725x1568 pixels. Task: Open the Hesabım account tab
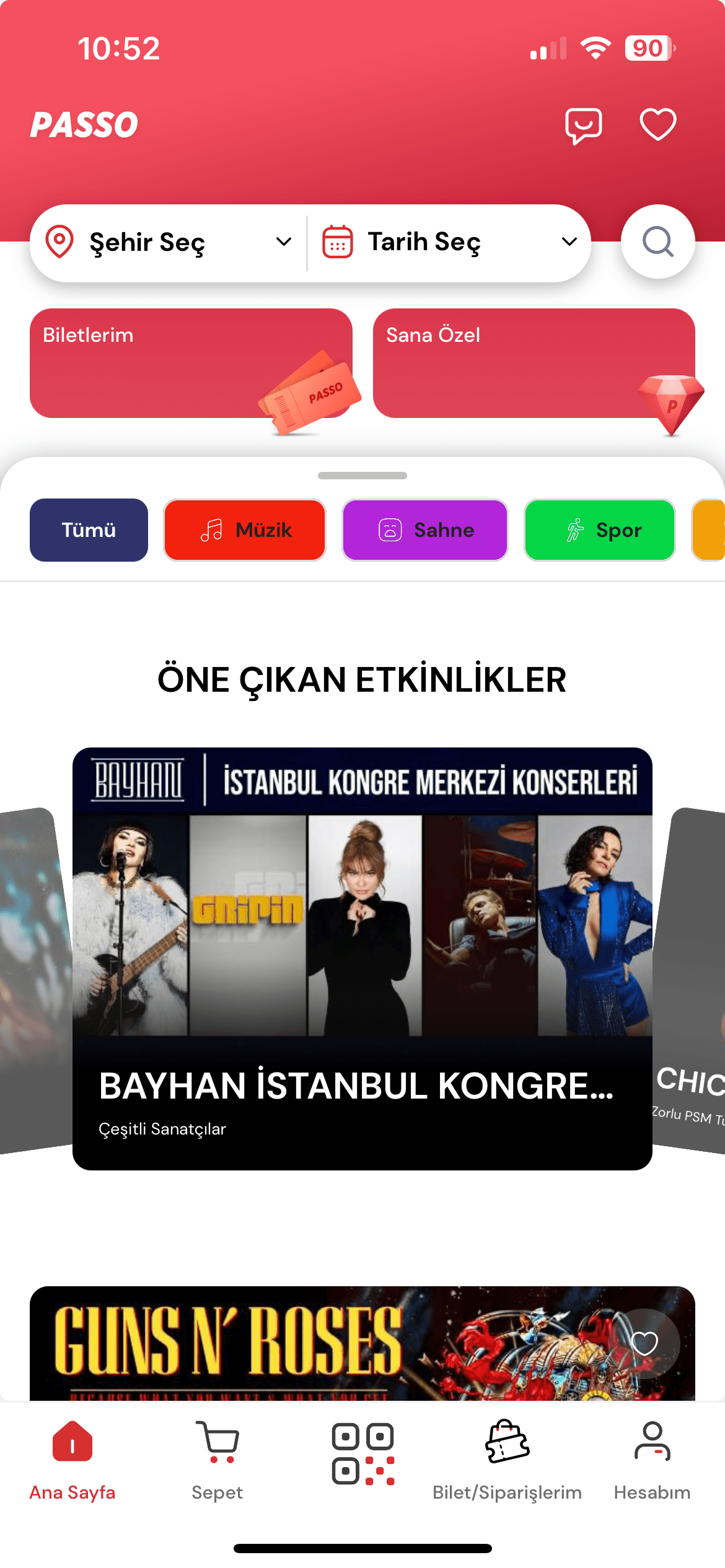click(x=652, y=1460)
